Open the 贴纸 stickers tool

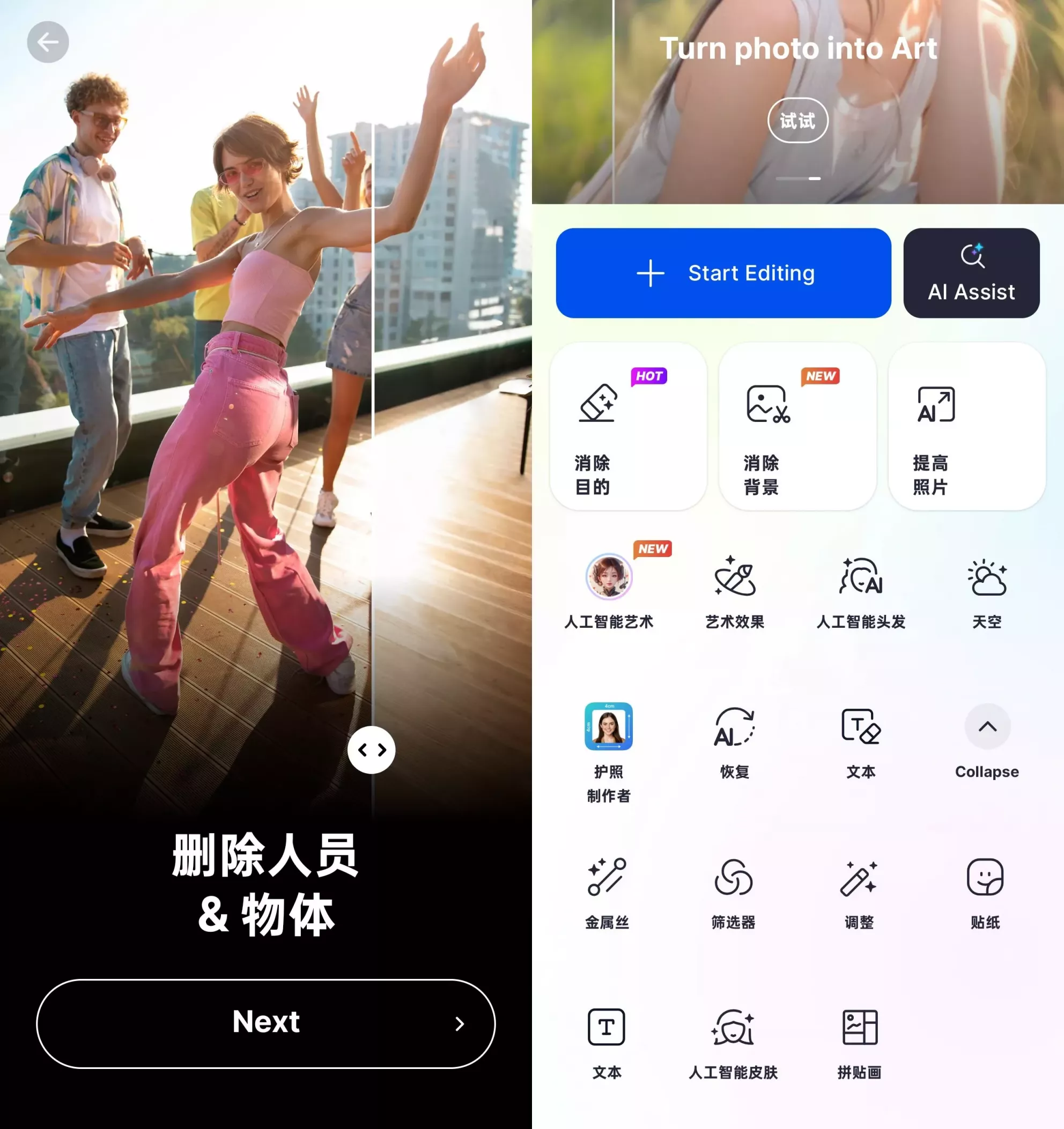[985, 892]
